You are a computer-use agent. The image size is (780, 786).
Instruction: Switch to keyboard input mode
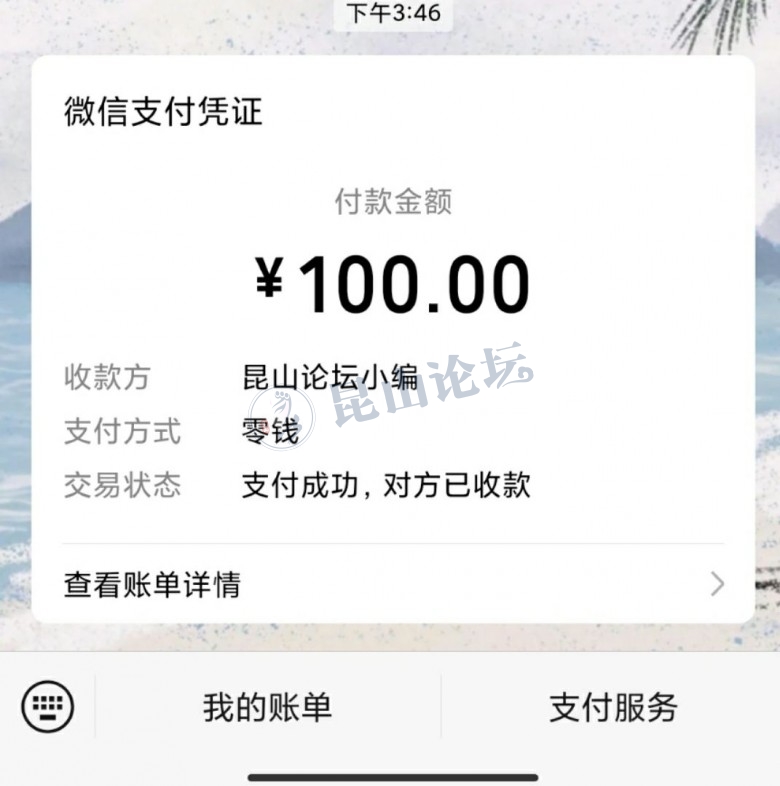48,708
